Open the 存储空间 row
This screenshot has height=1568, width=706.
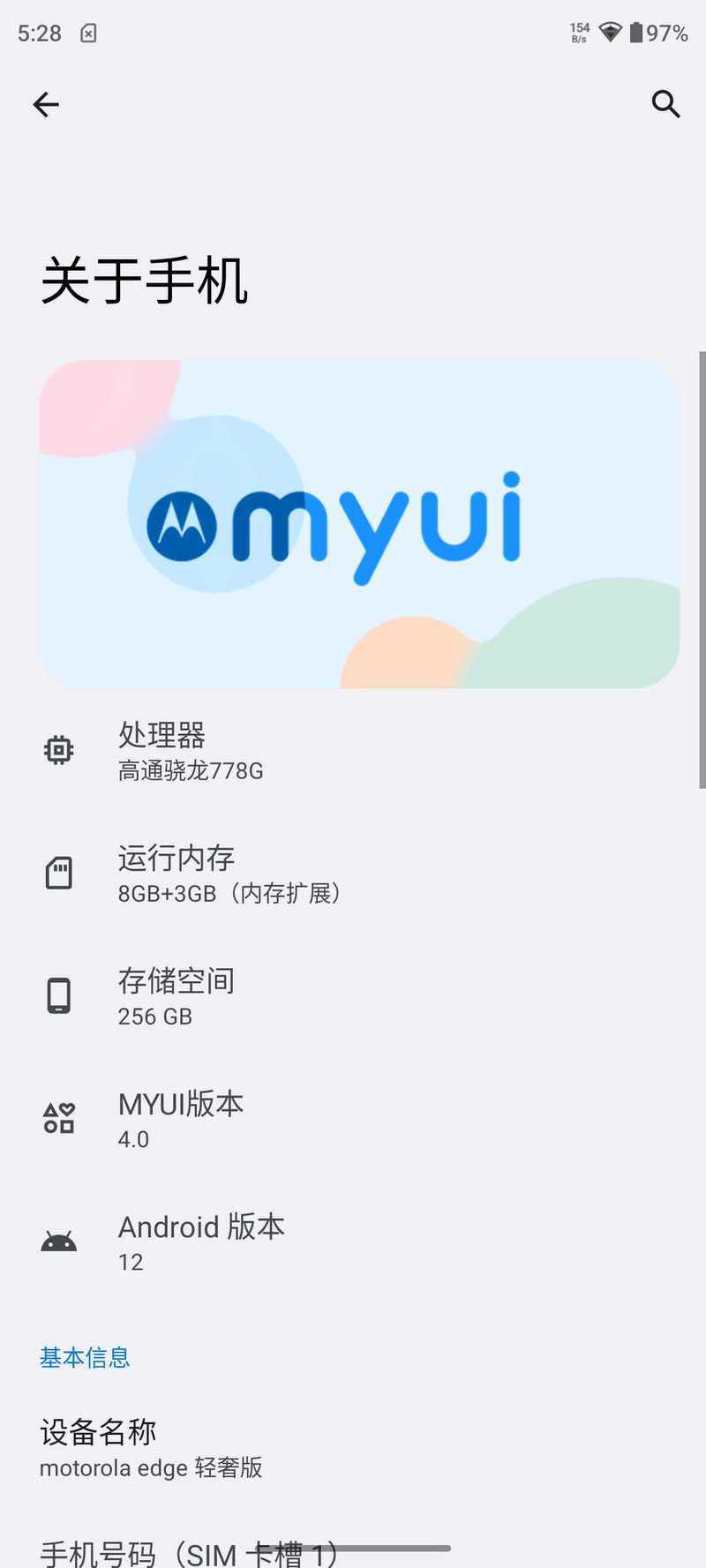pos(353,996)
